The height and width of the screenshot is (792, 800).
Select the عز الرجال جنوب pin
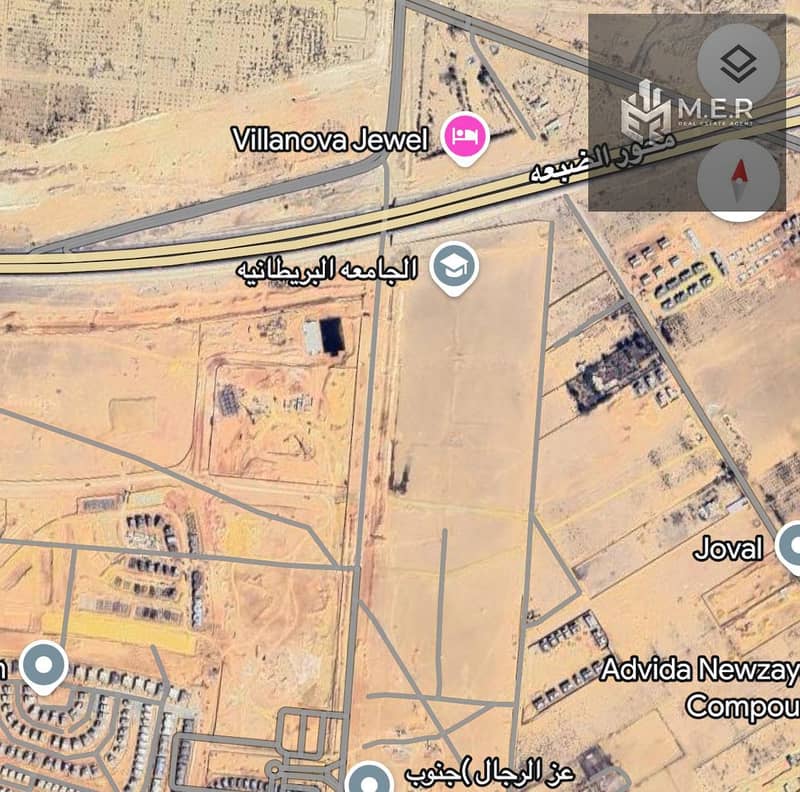pyautogui.click(x=372, y=778)
